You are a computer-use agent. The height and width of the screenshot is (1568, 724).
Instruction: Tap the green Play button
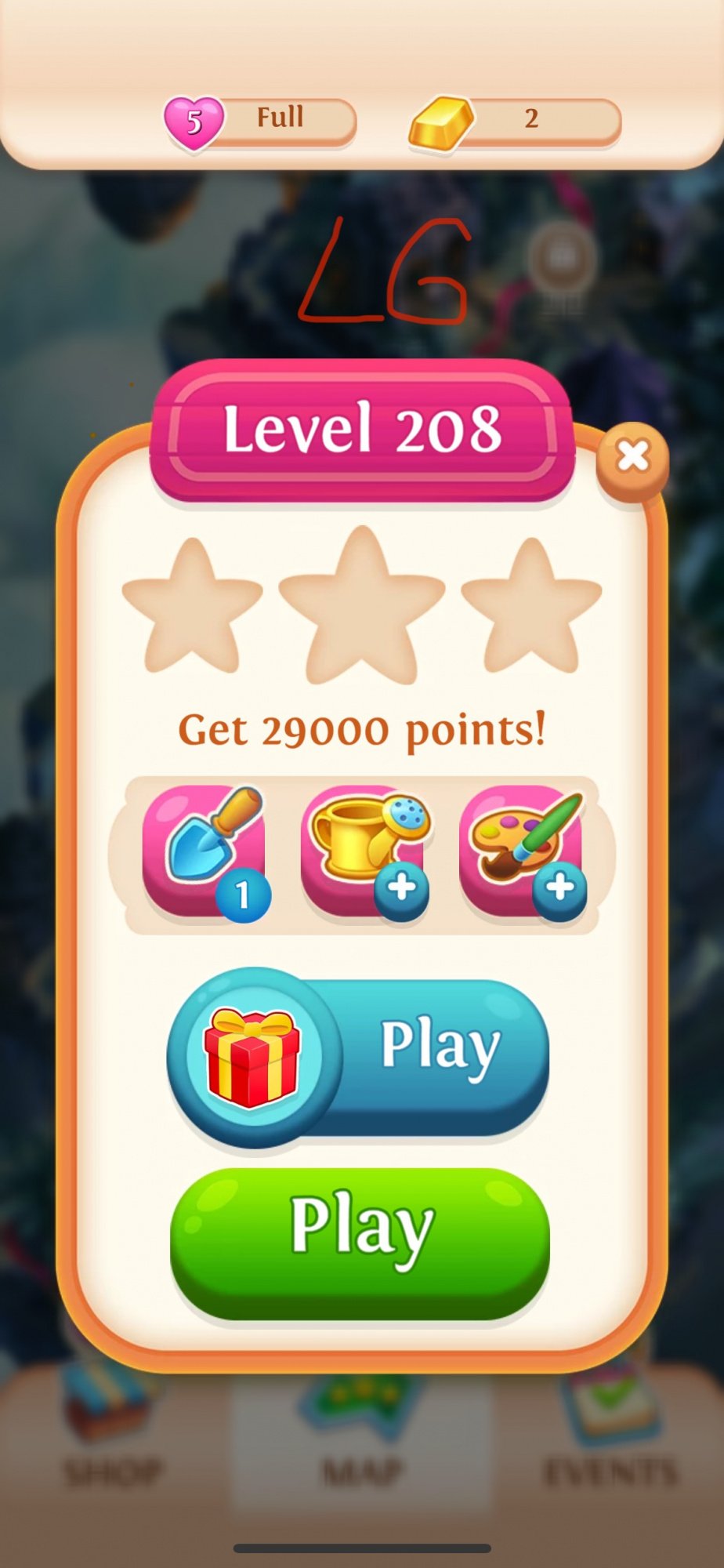pyautogui.click(x=360, y=1243)
